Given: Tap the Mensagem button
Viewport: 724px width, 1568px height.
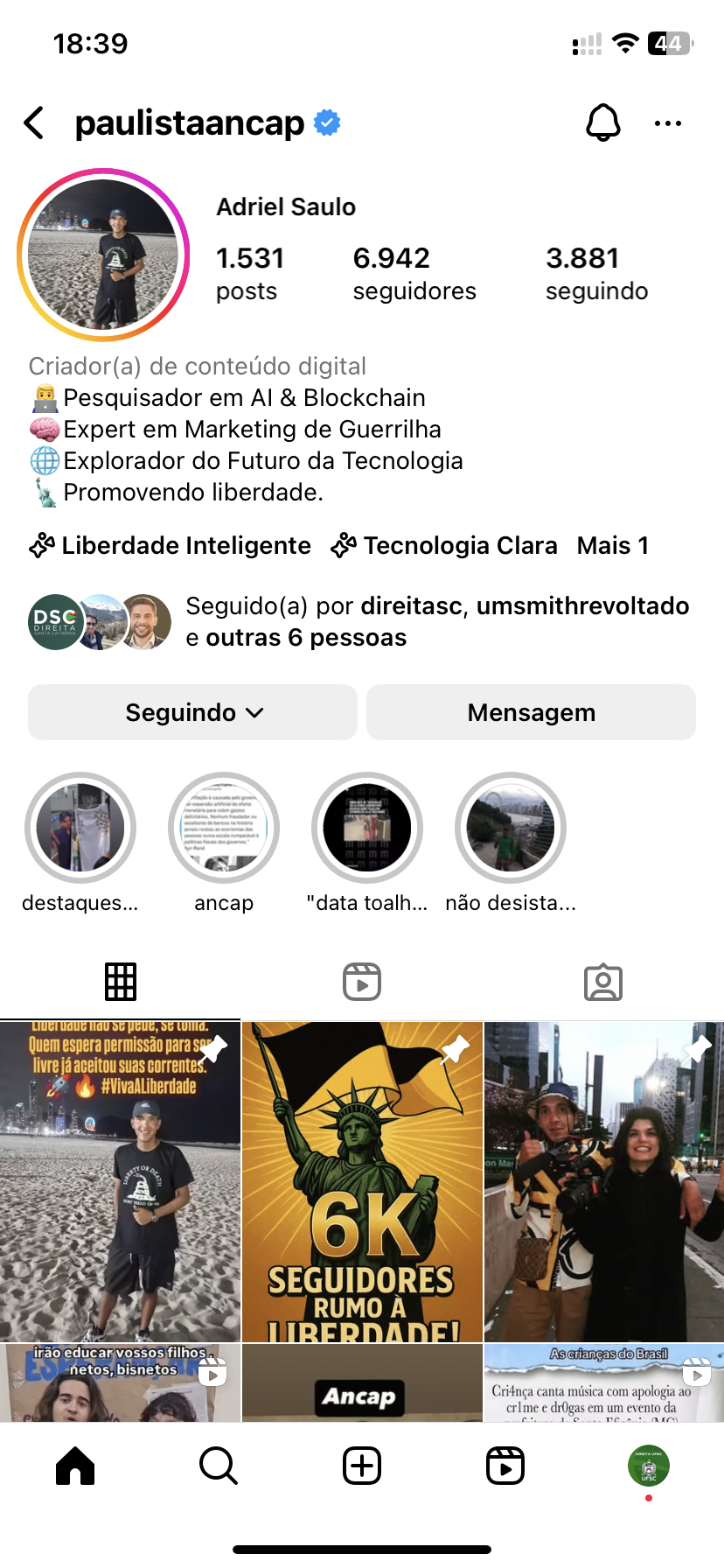Looking at the screenshot, I should point(531,712).
